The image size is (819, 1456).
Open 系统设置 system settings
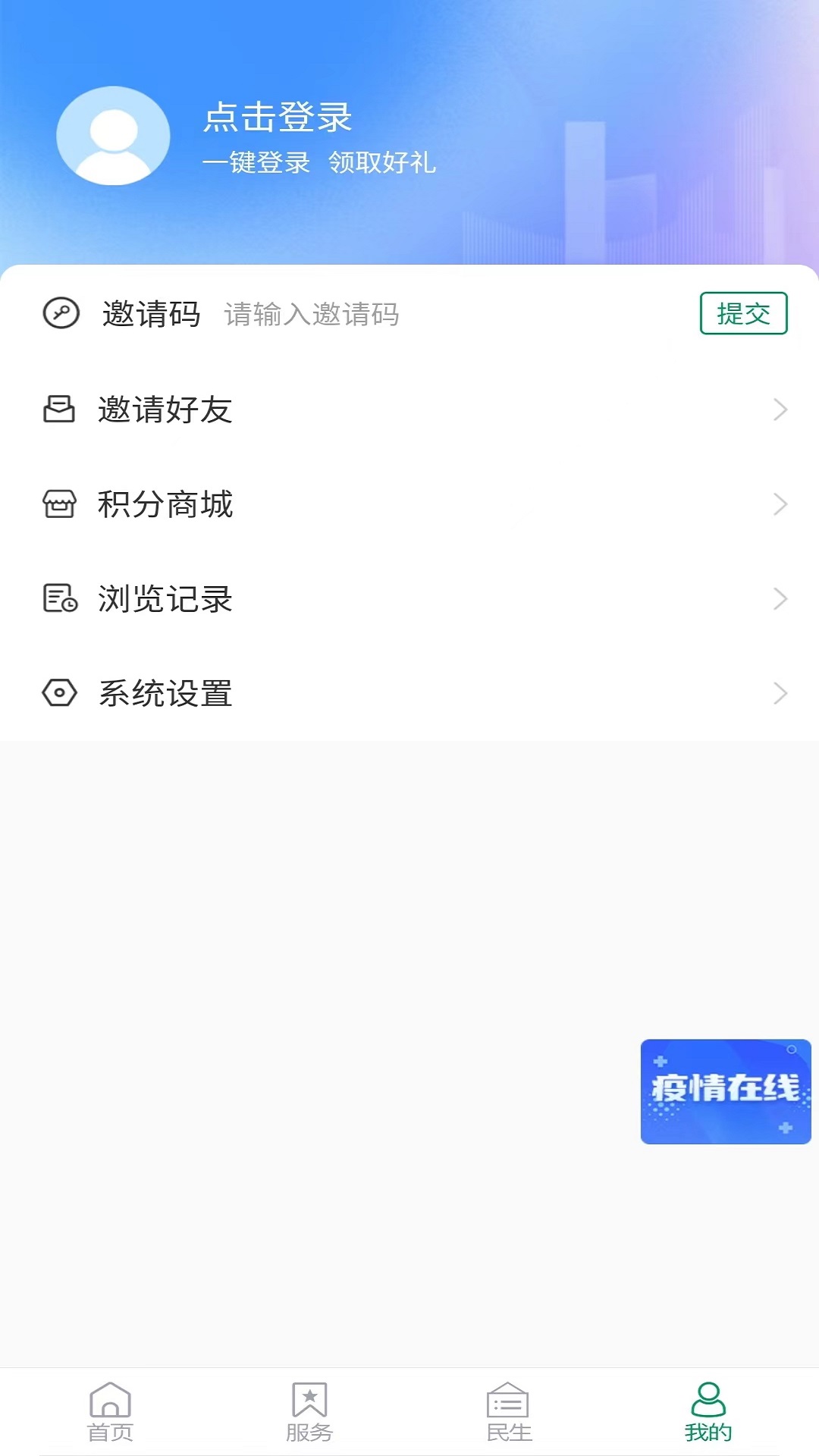click(409, 693)
